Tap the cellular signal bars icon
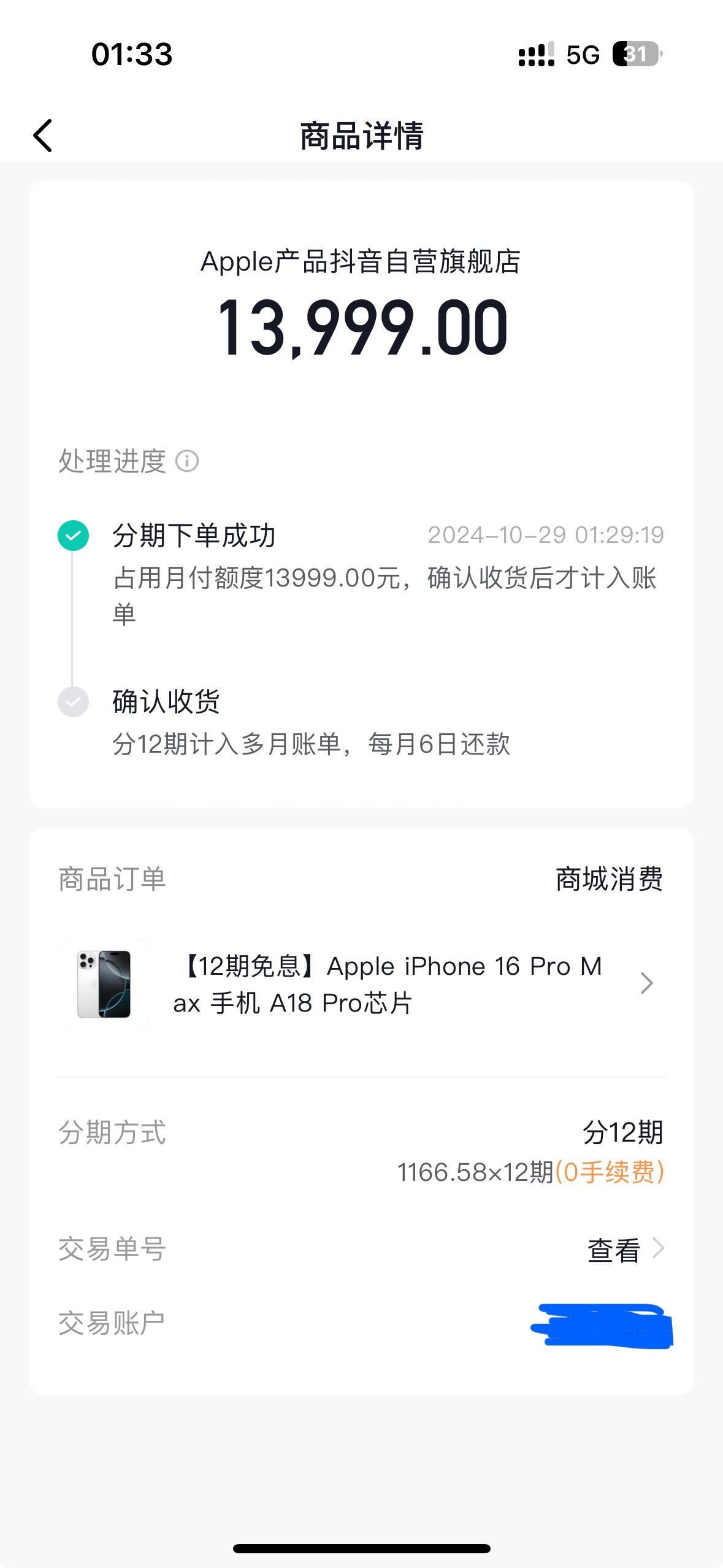 [x=537, y=55]
